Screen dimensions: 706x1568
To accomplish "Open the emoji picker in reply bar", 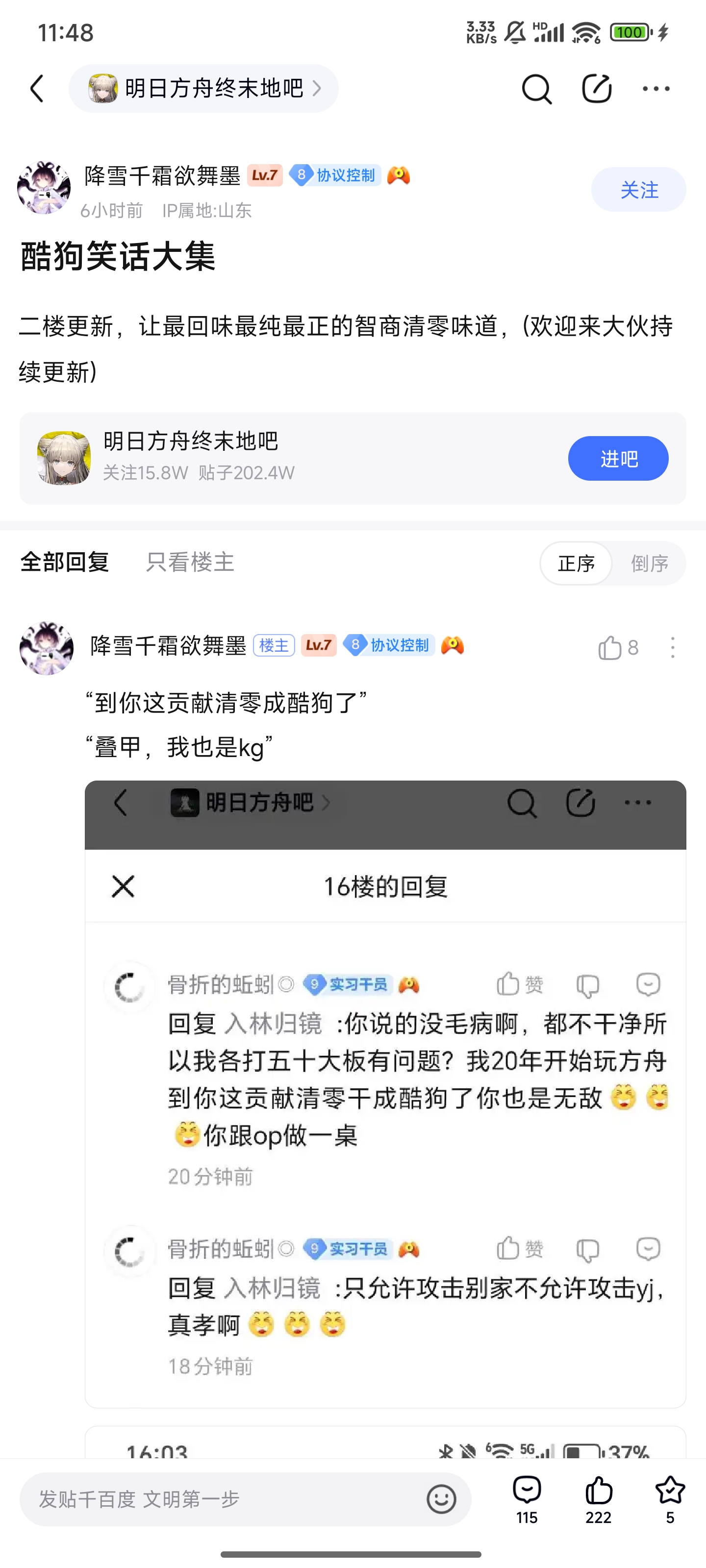I will pos(441,1499).
